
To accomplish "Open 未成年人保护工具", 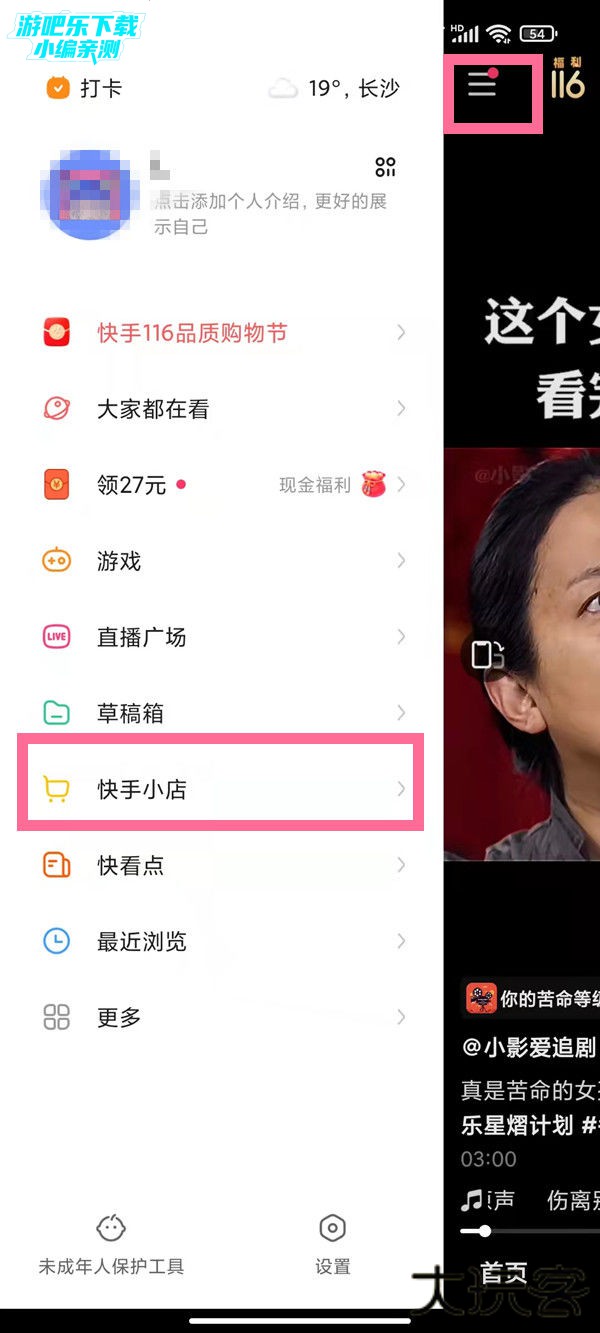I will pyautogui.click(x=111, y=1245).
